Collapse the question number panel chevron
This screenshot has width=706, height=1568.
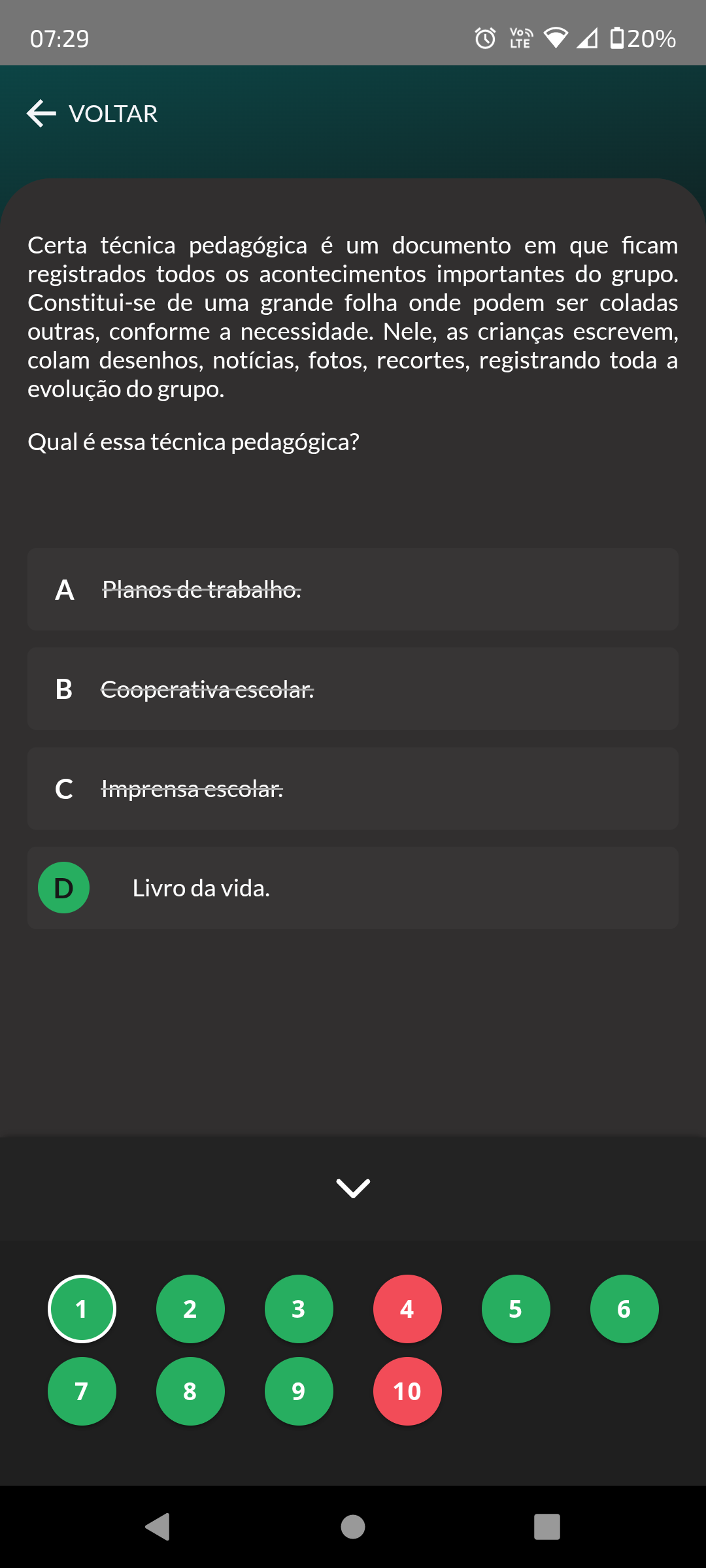353,1188
